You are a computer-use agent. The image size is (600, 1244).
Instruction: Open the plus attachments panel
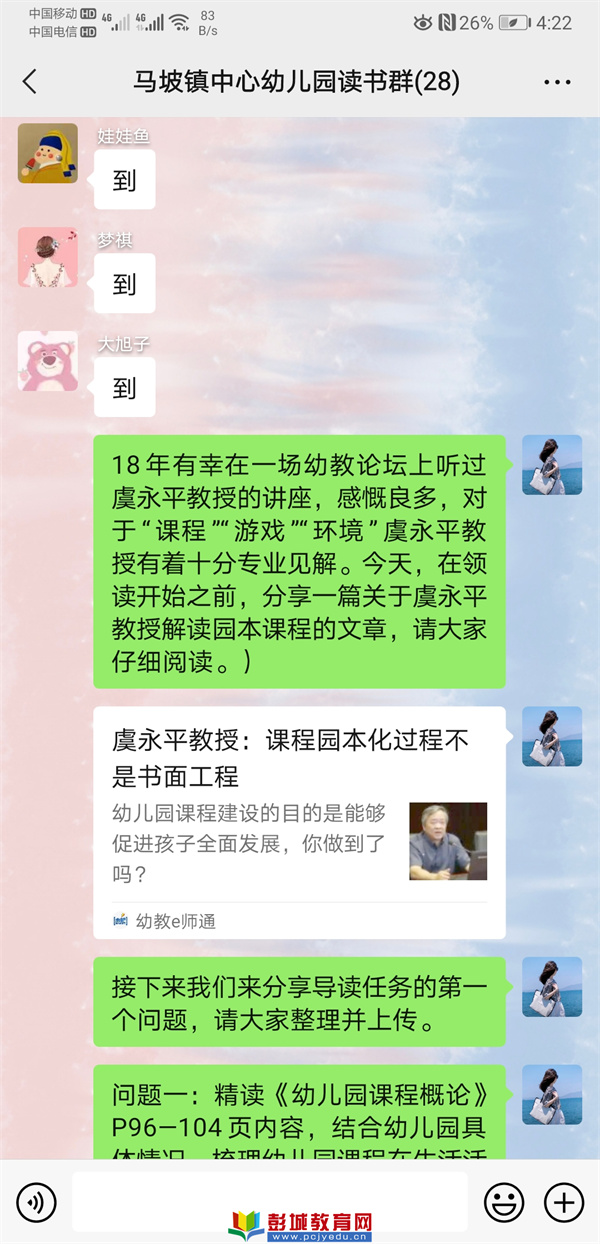point(563,1201)
